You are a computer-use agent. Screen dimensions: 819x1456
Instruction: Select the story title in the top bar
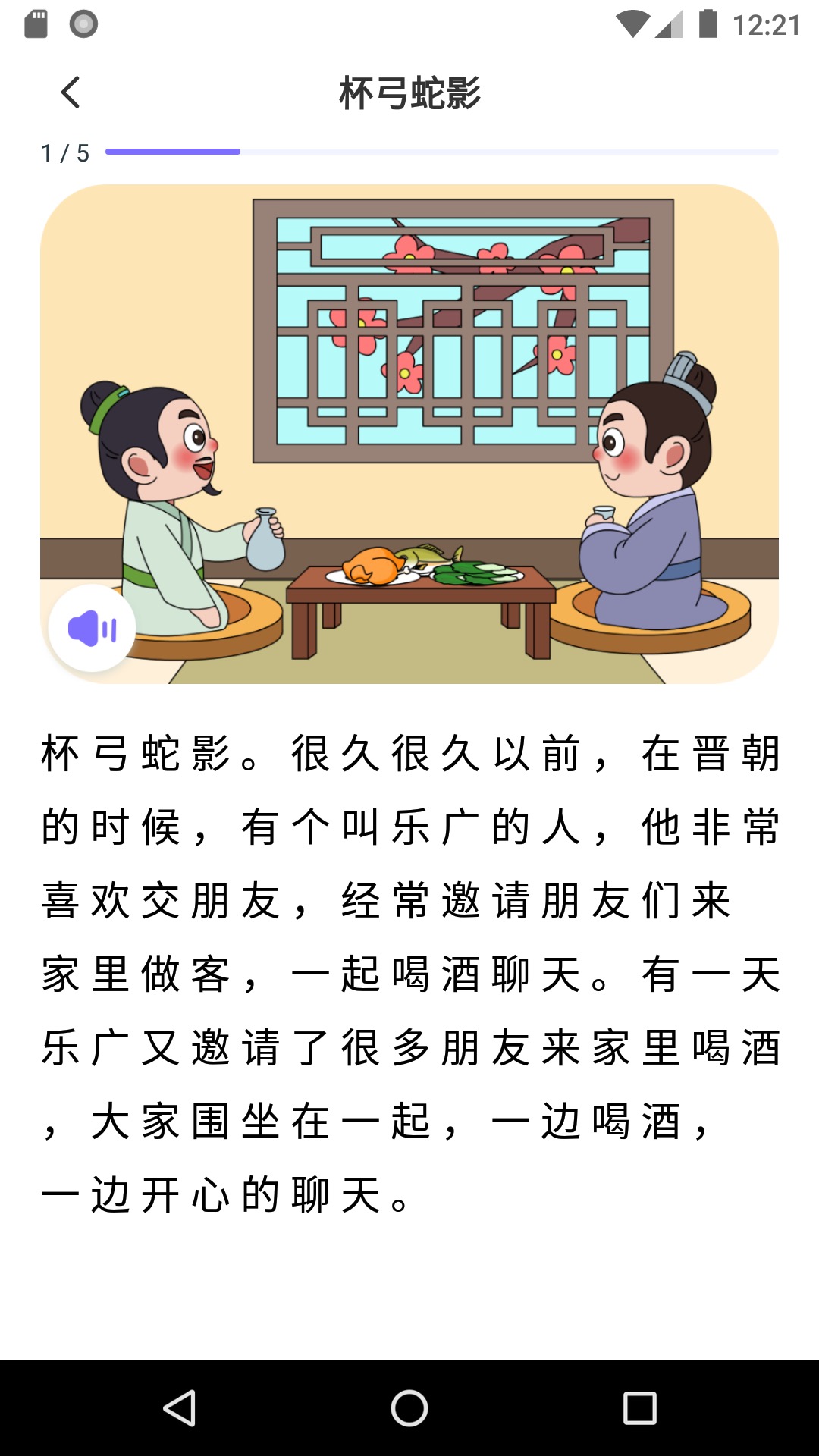point(409,93)
